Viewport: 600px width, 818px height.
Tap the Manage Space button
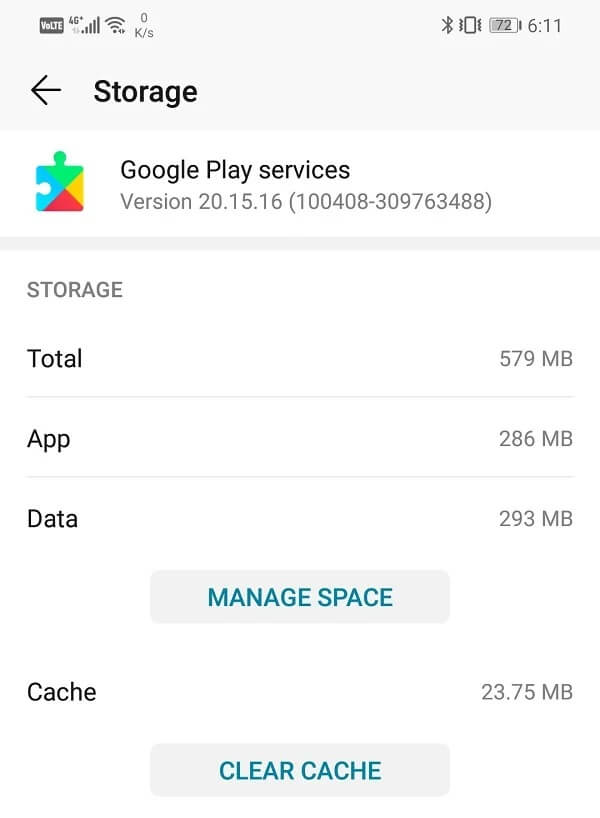point(300,597)
